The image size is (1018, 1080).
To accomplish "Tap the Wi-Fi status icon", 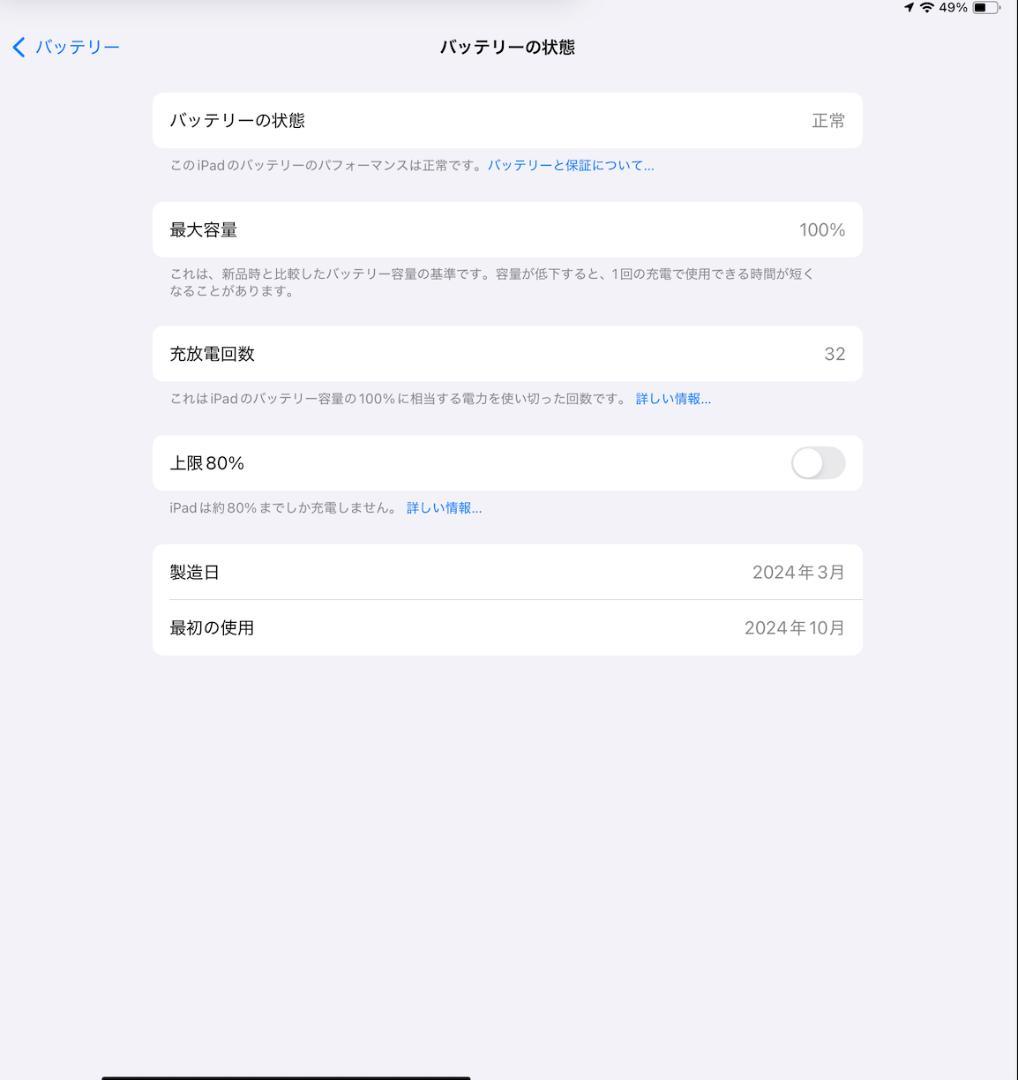I will tap(925, 7).
